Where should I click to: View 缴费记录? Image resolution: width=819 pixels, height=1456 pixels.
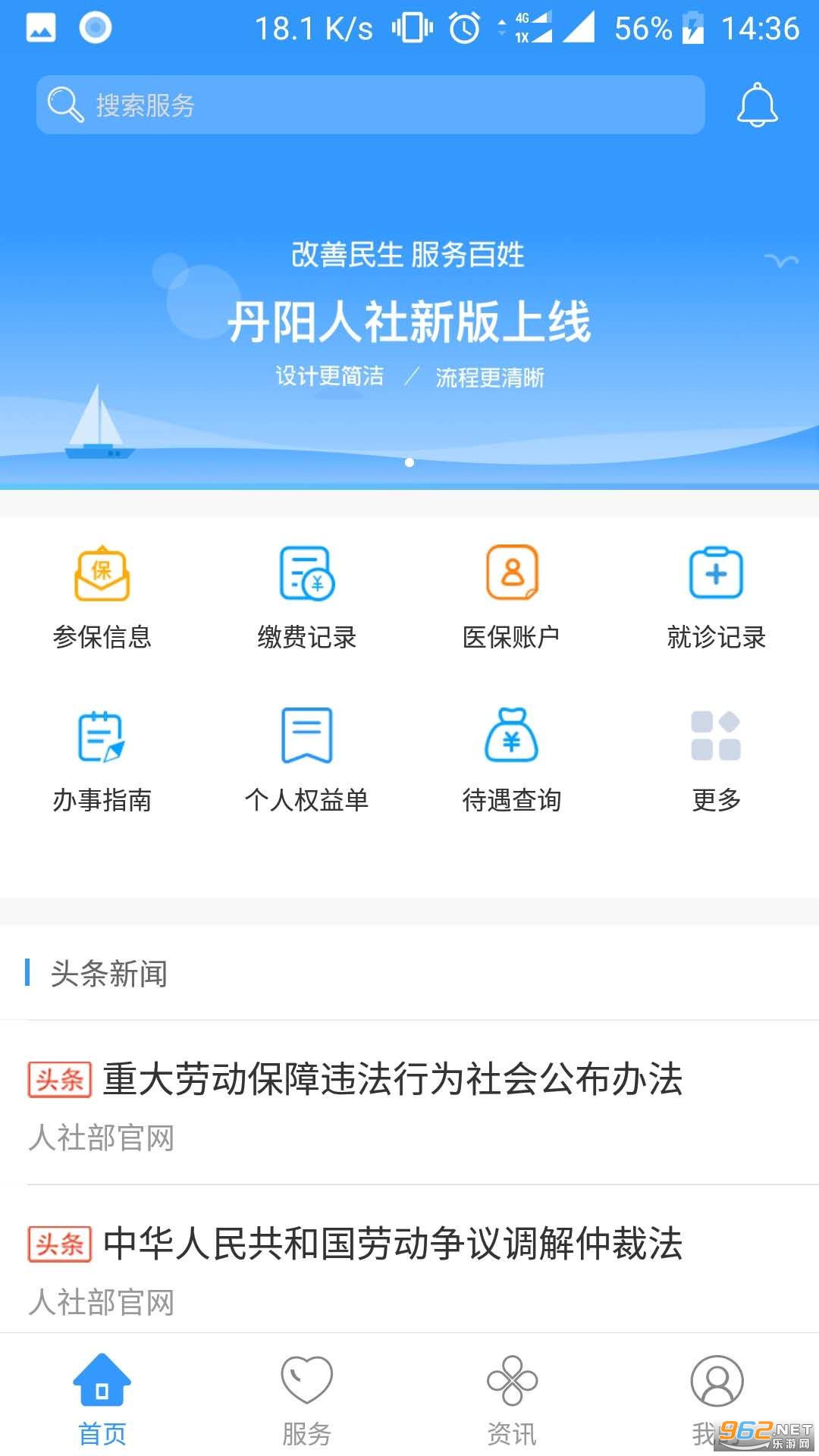pos(307,597)
